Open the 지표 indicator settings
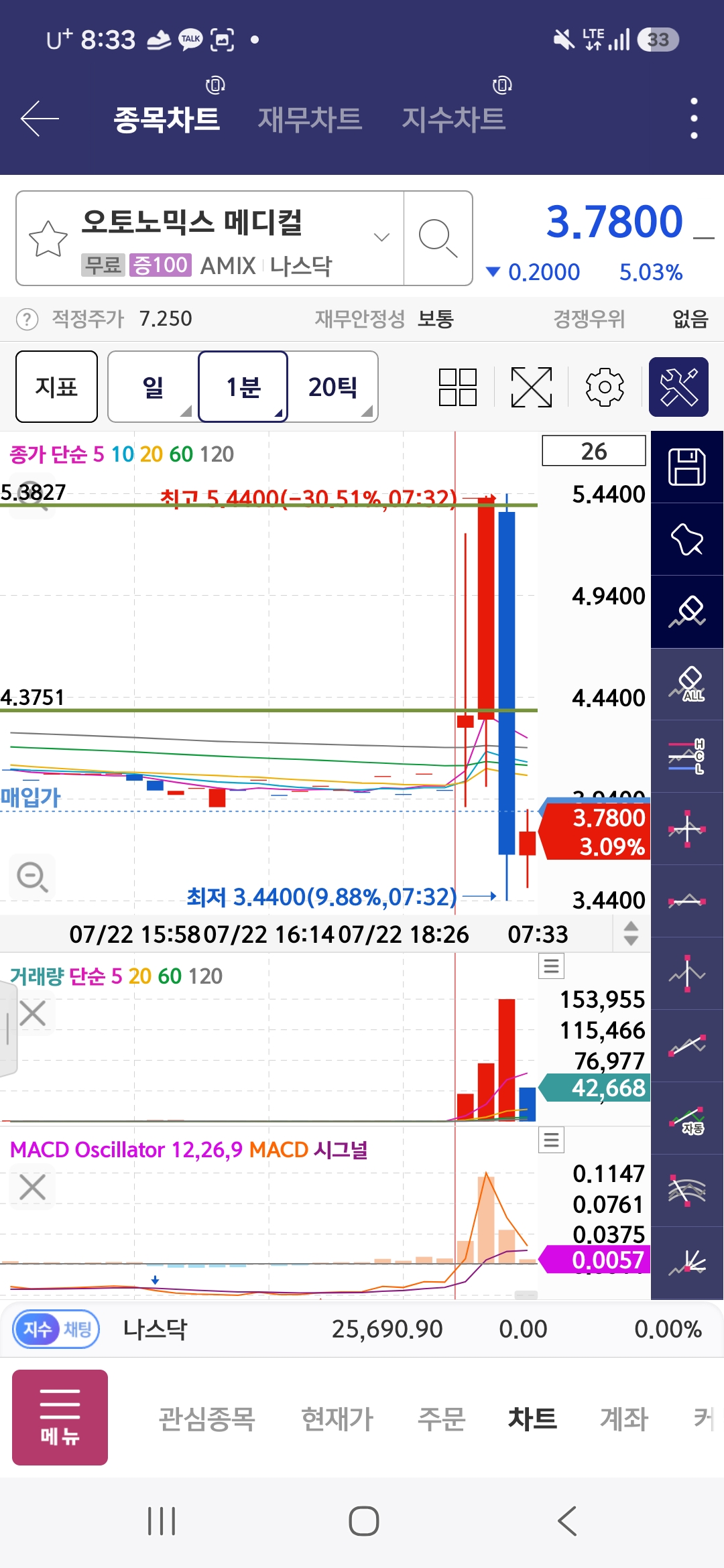The image size is (724, 1568). coord(57,387)
